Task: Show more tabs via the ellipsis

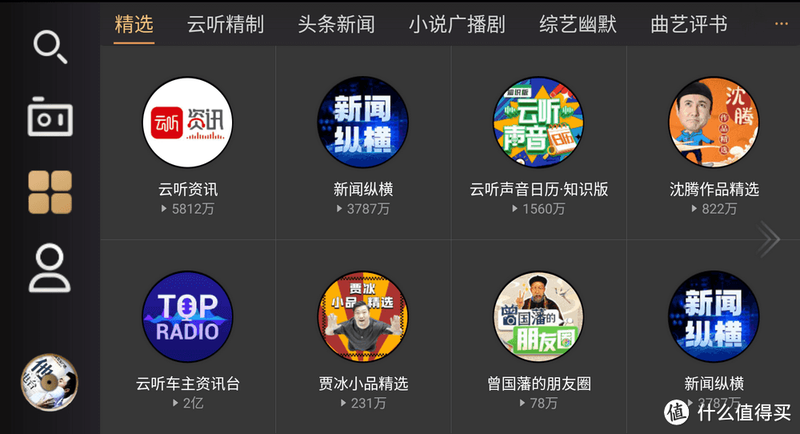Action: pyautogui.click(x=780, y=24)
